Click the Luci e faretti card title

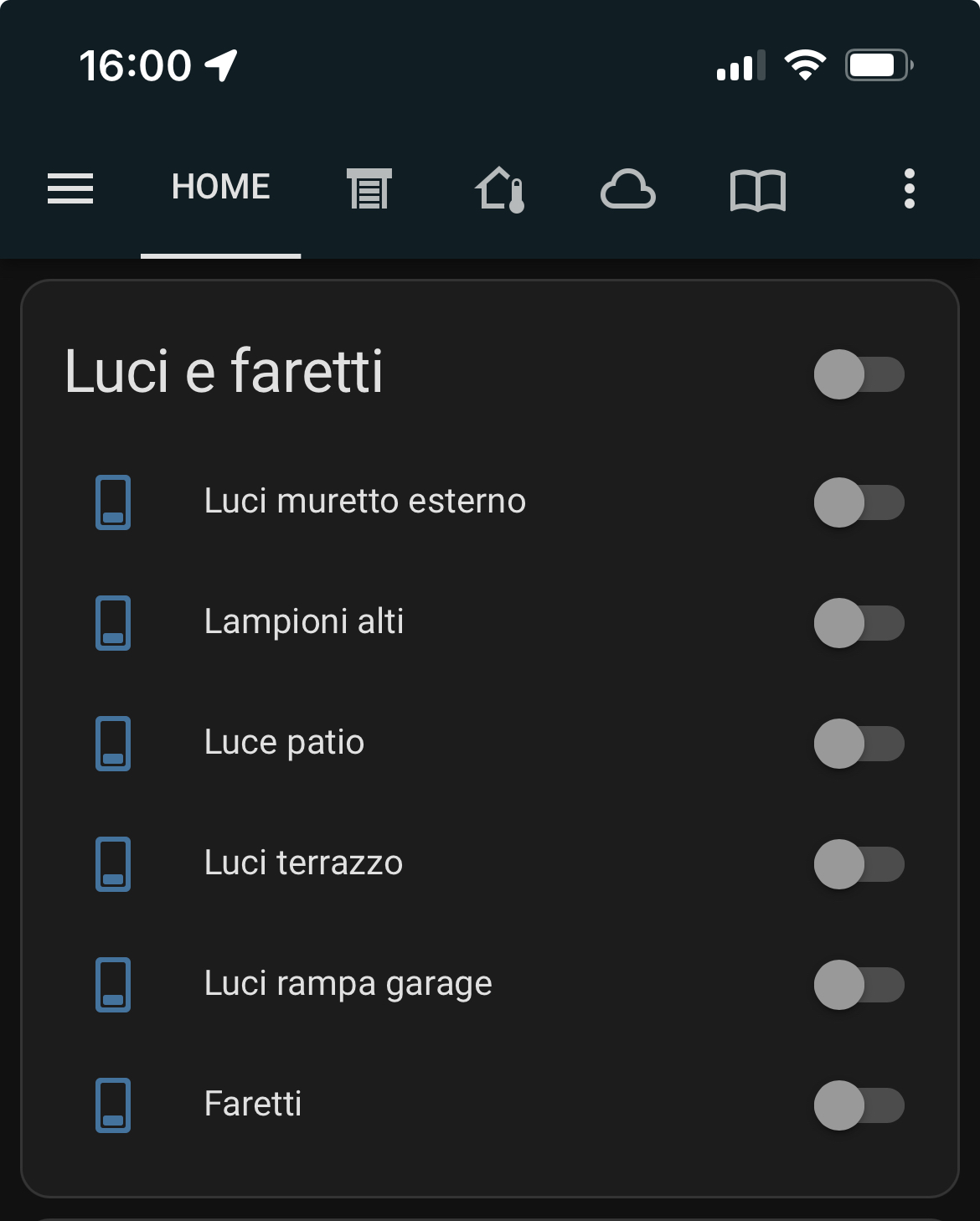[224, 373]
